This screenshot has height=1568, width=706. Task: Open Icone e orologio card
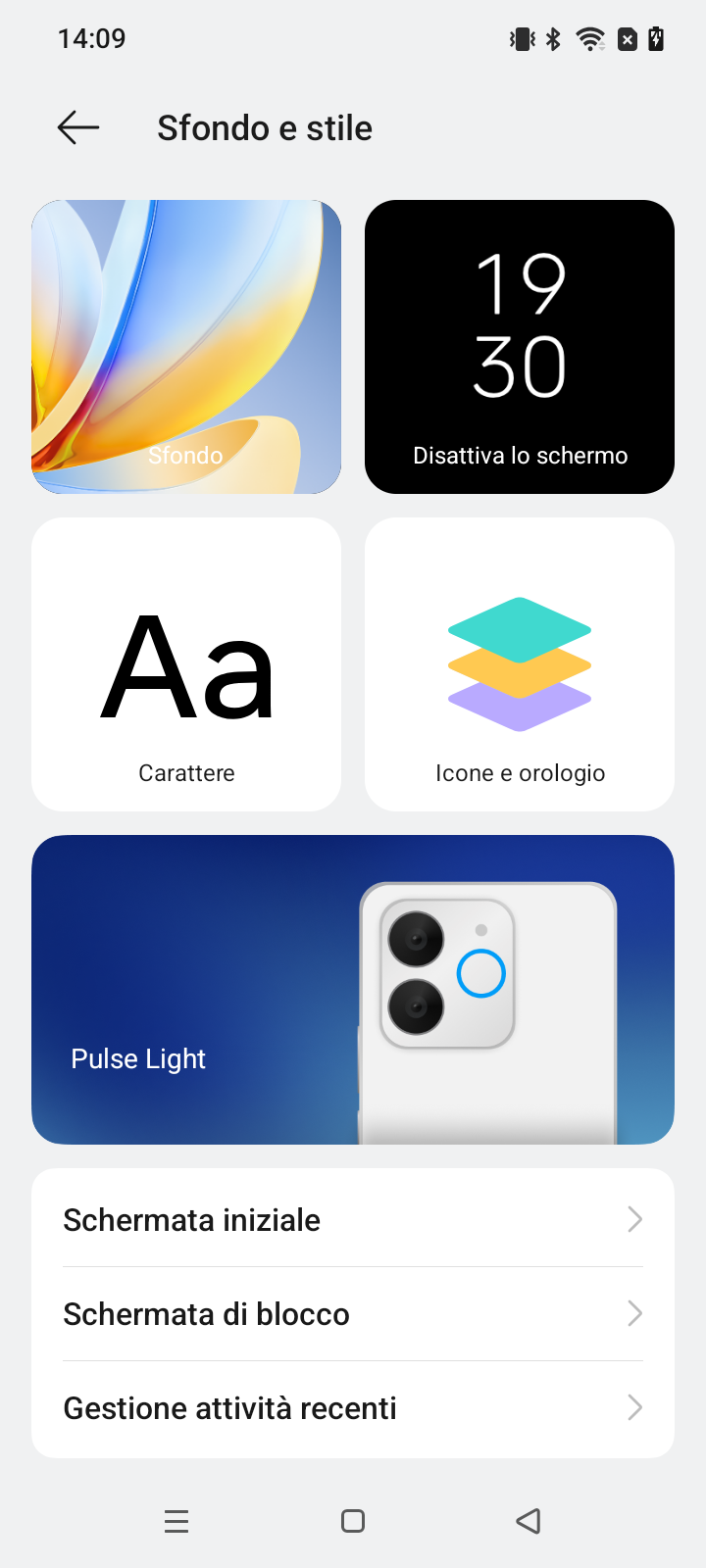[520, 664]
